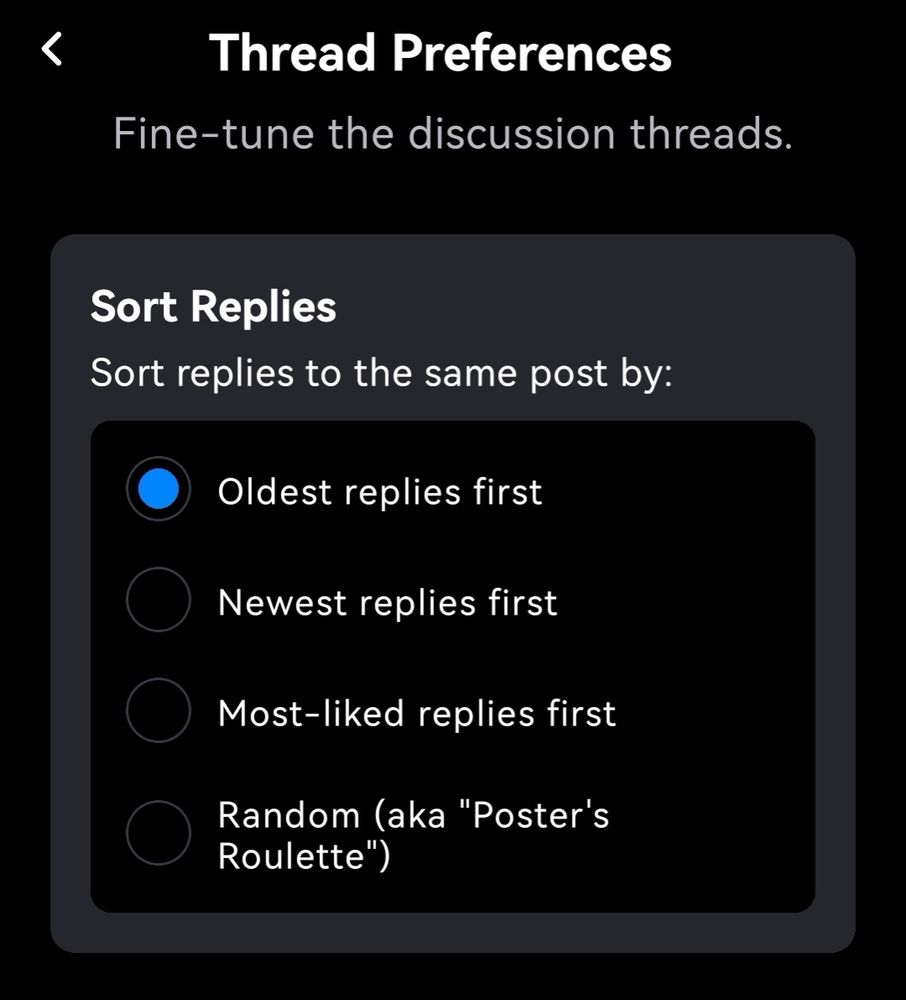The height and width of the screenshot is (1000, 906).
Task: Click the already selected 'Oldest replies first' radio
Action: point(158,489)
